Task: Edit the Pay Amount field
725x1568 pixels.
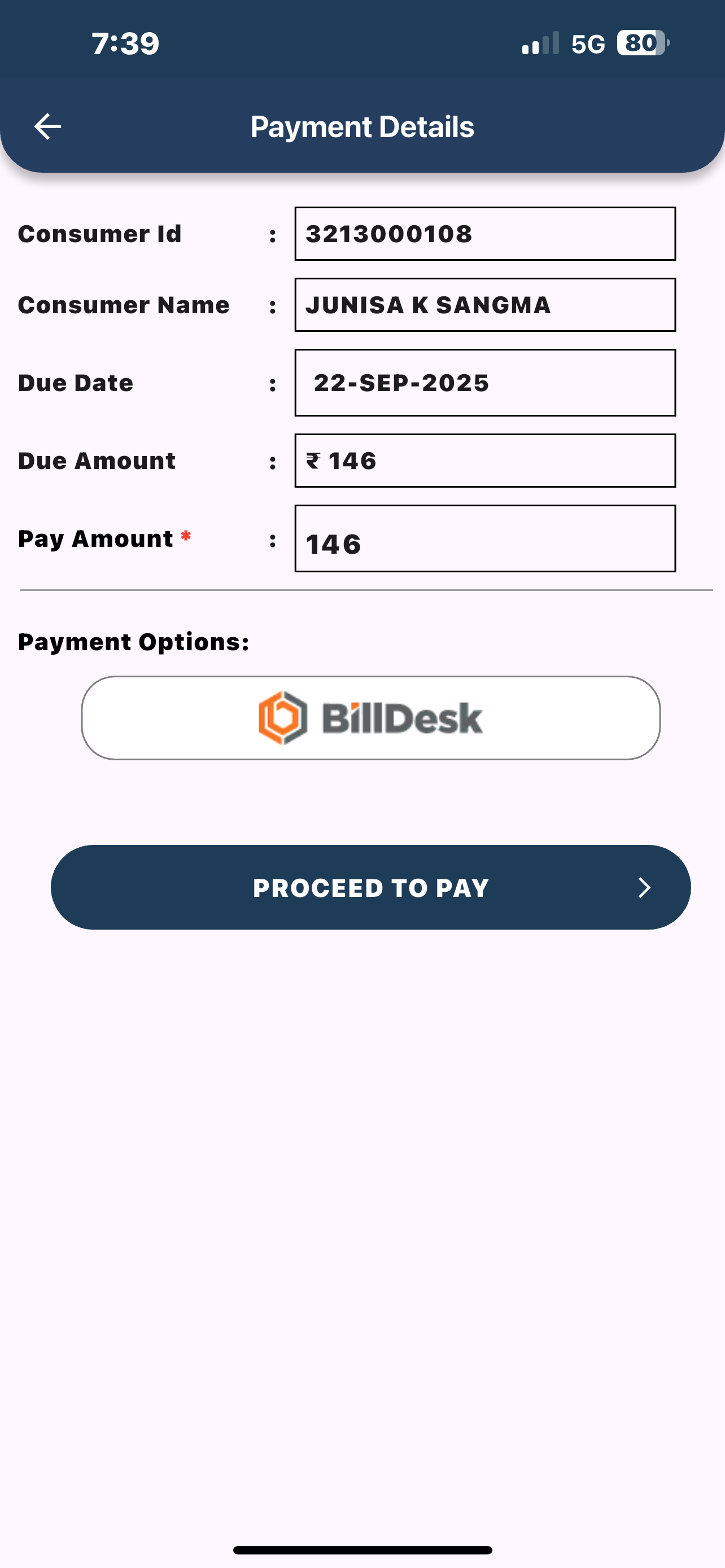Action: tap(484, 539)
